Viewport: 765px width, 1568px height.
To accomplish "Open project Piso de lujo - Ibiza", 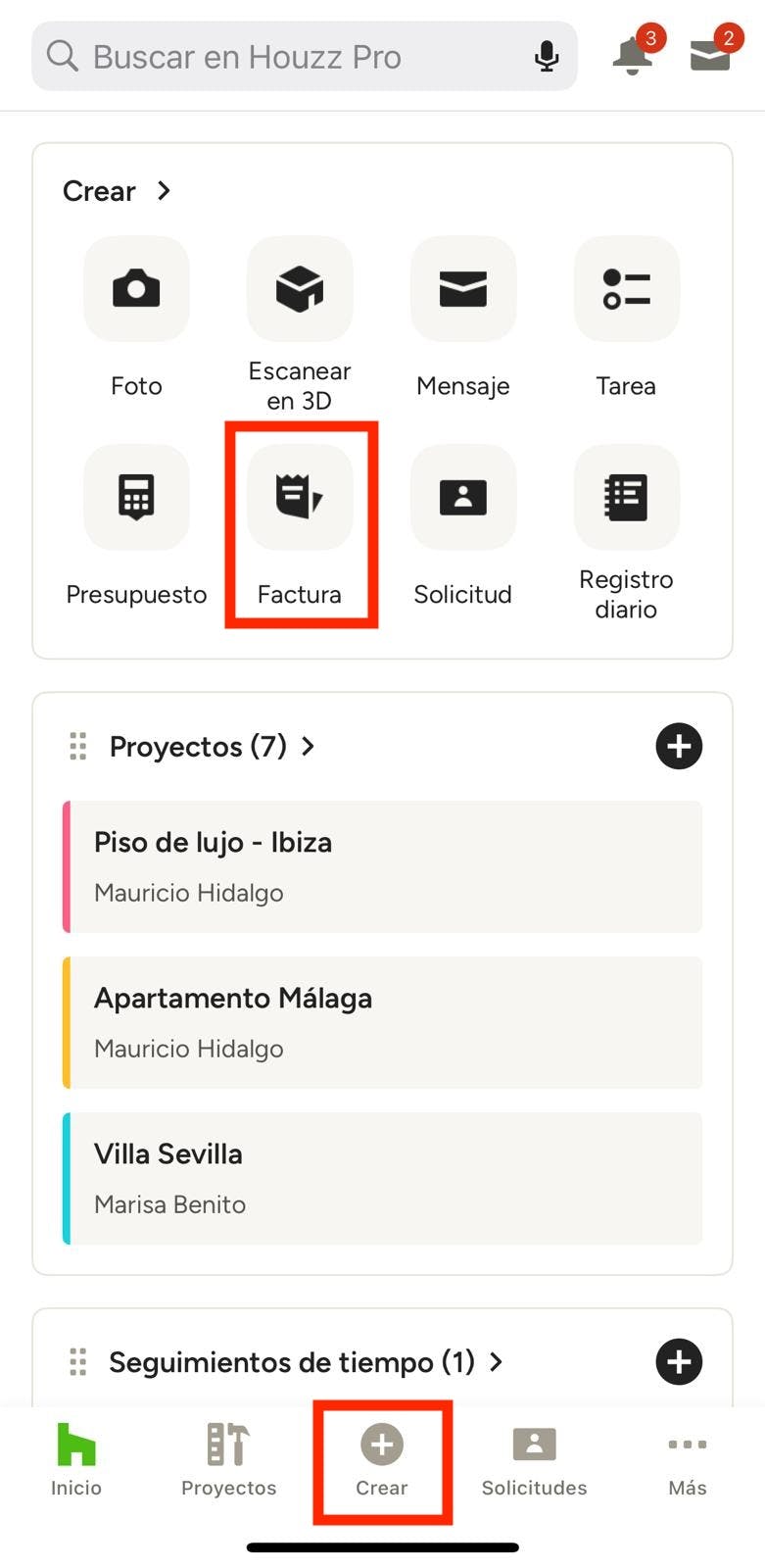I will coord(382,866).
